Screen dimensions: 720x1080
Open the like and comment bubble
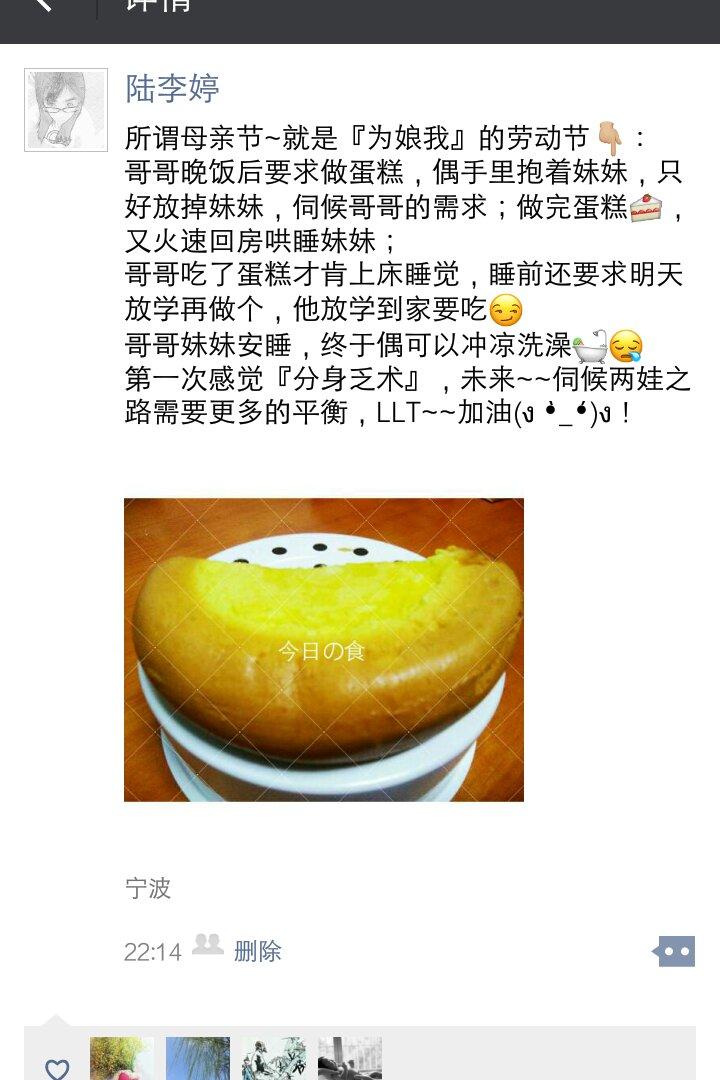[x=675, y=951]
